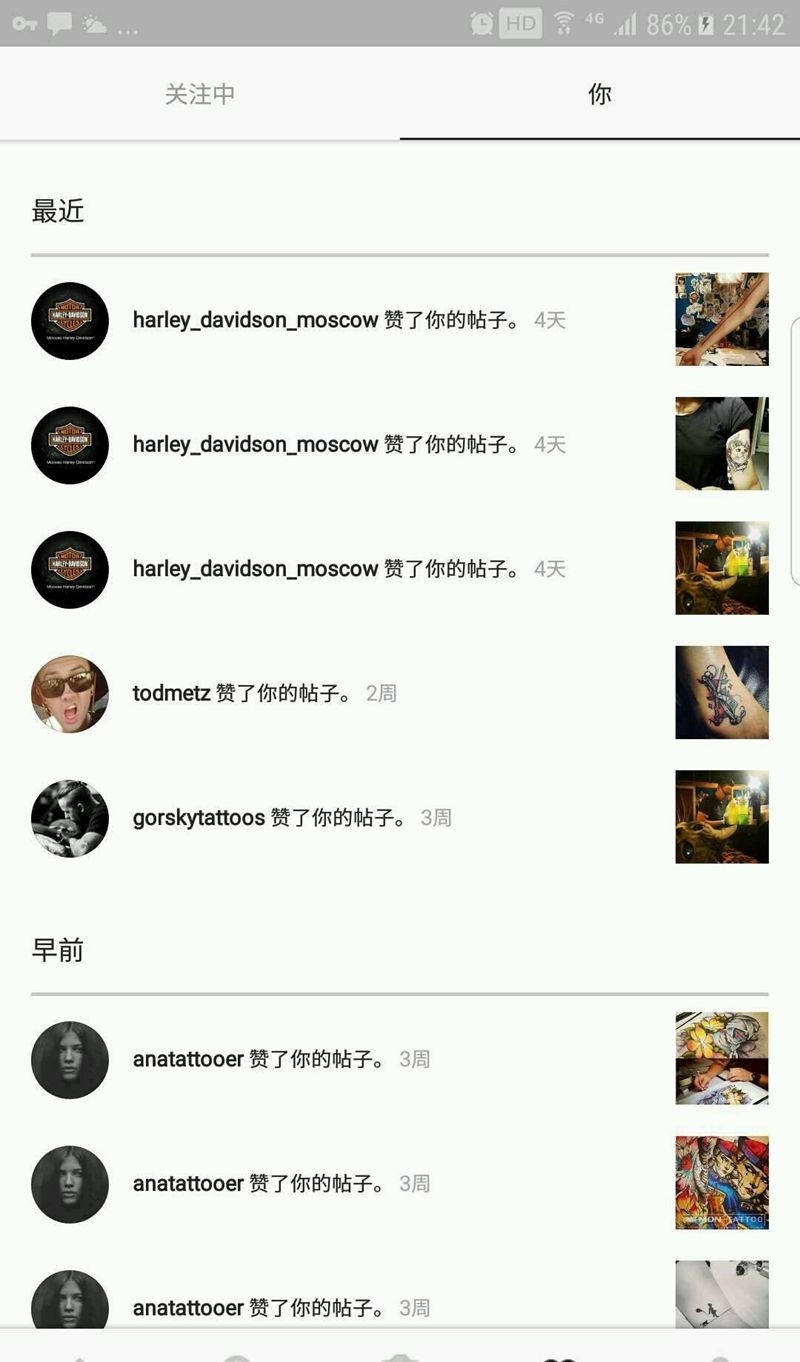800x1362 pixels.
Task: Open the post thumbnail liked by gorskytattoos
Action: coord(722,817)
